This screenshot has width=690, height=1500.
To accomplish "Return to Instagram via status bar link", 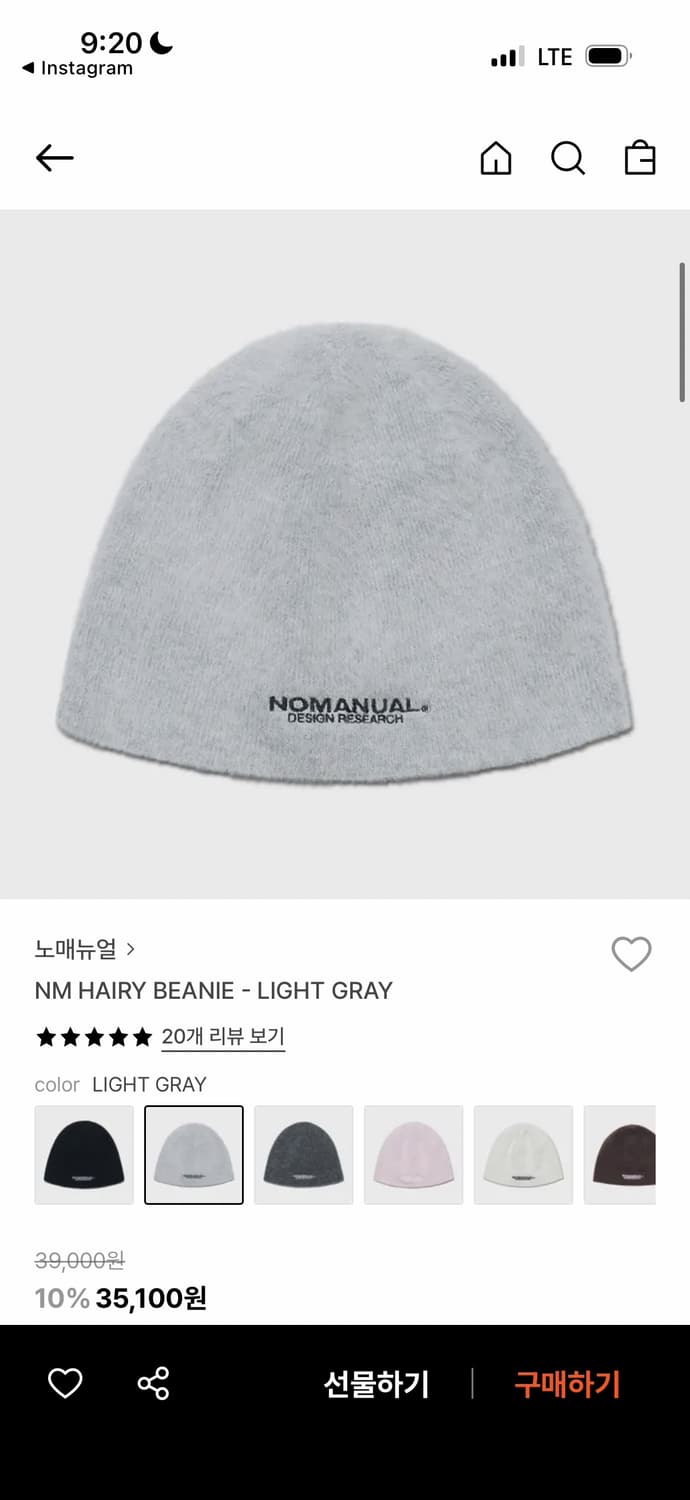I will pos(78,68).
